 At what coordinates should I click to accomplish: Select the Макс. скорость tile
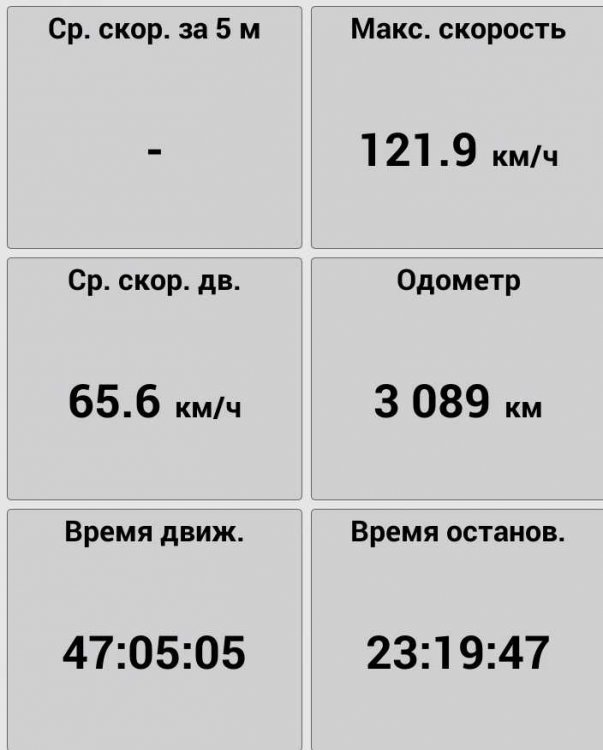(457, 127)
